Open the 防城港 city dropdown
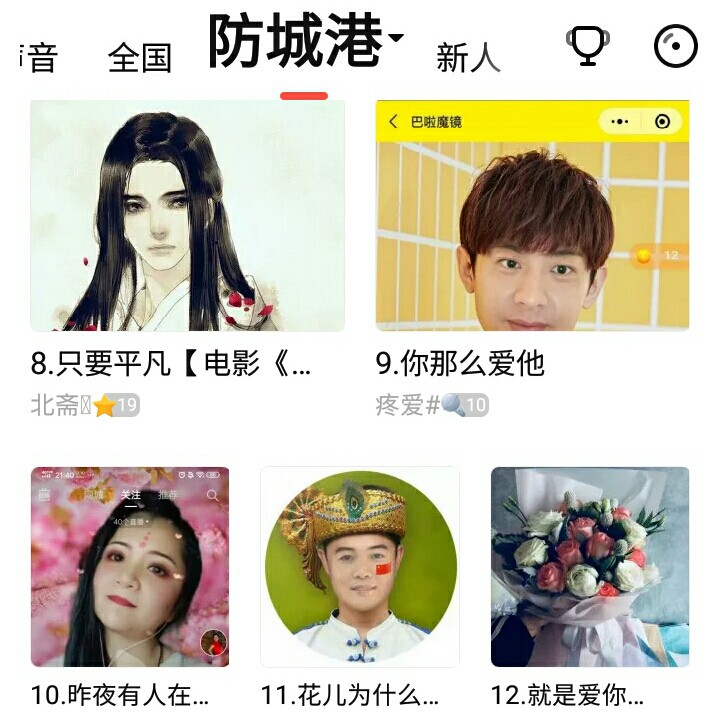The height and width of the screenshot is (720, 720). pos(306,40)
